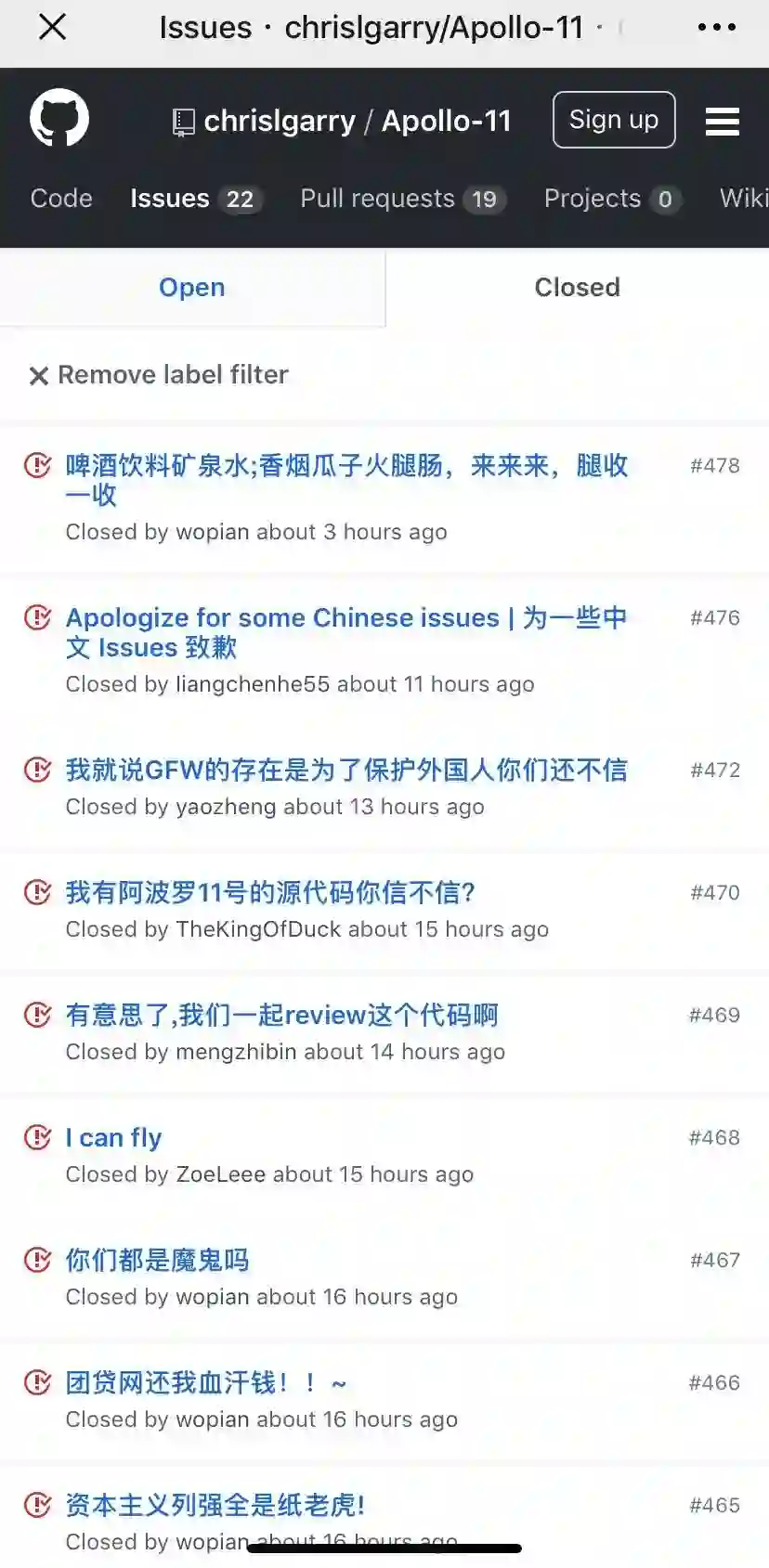Tap the Sign up button
This screenshot has width=769, height=1568.
pos(613,120)
